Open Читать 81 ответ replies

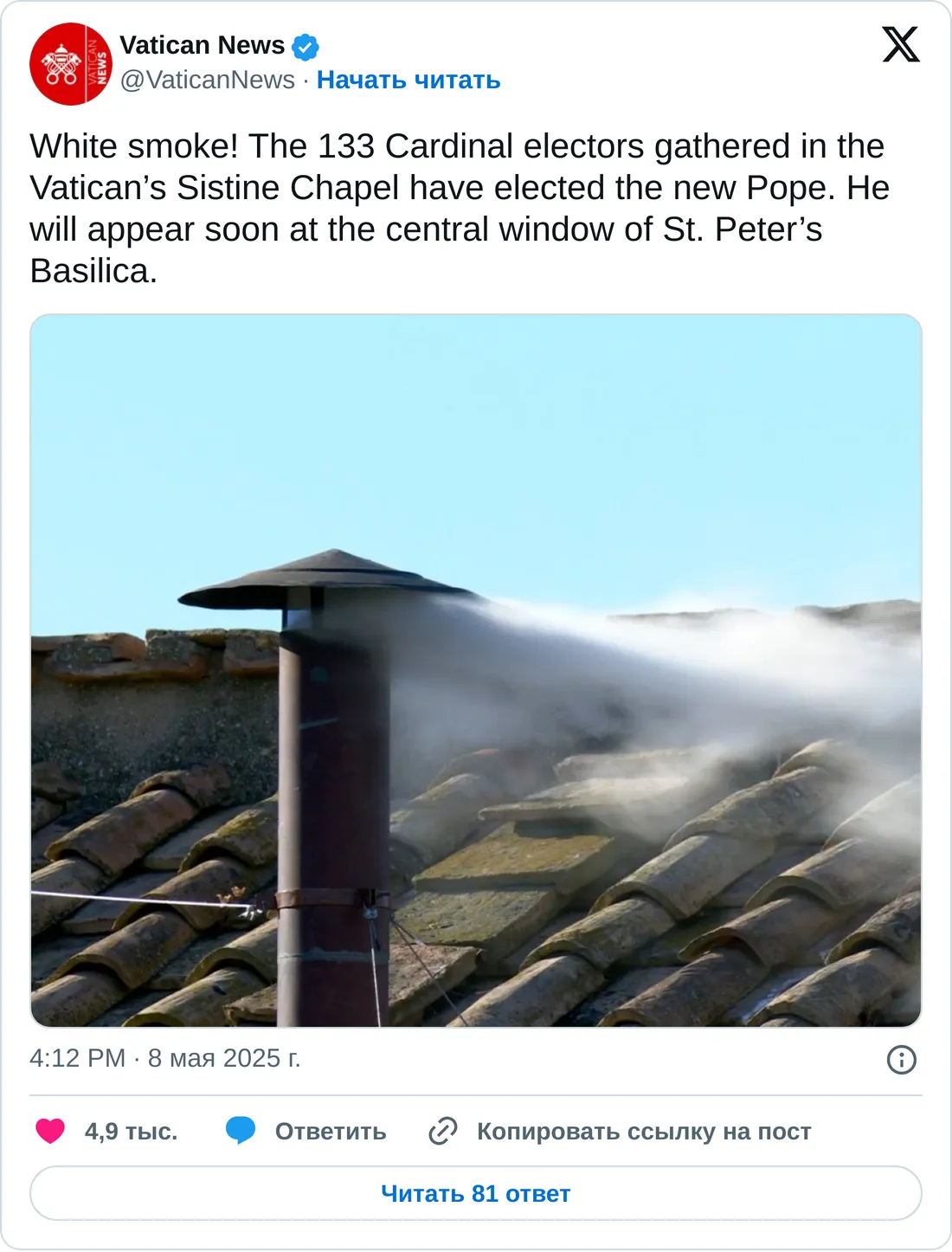[x=475, y=1192]
